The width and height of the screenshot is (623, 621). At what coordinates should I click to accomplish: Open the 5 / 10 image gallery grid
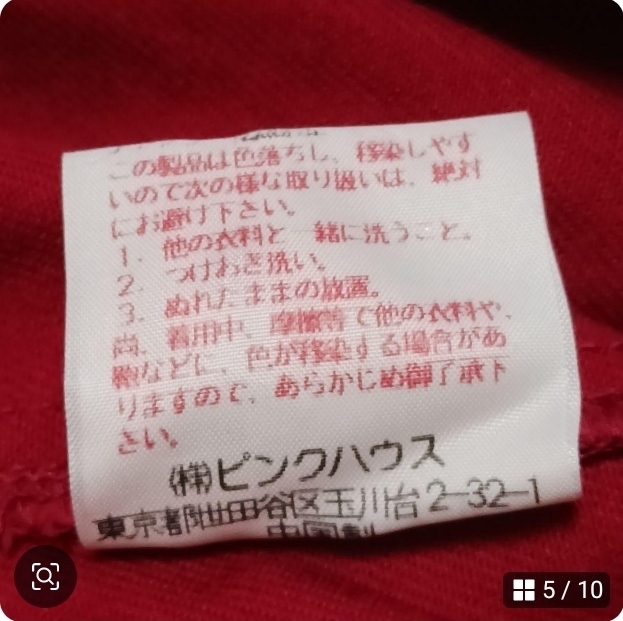tap(558, 590)
